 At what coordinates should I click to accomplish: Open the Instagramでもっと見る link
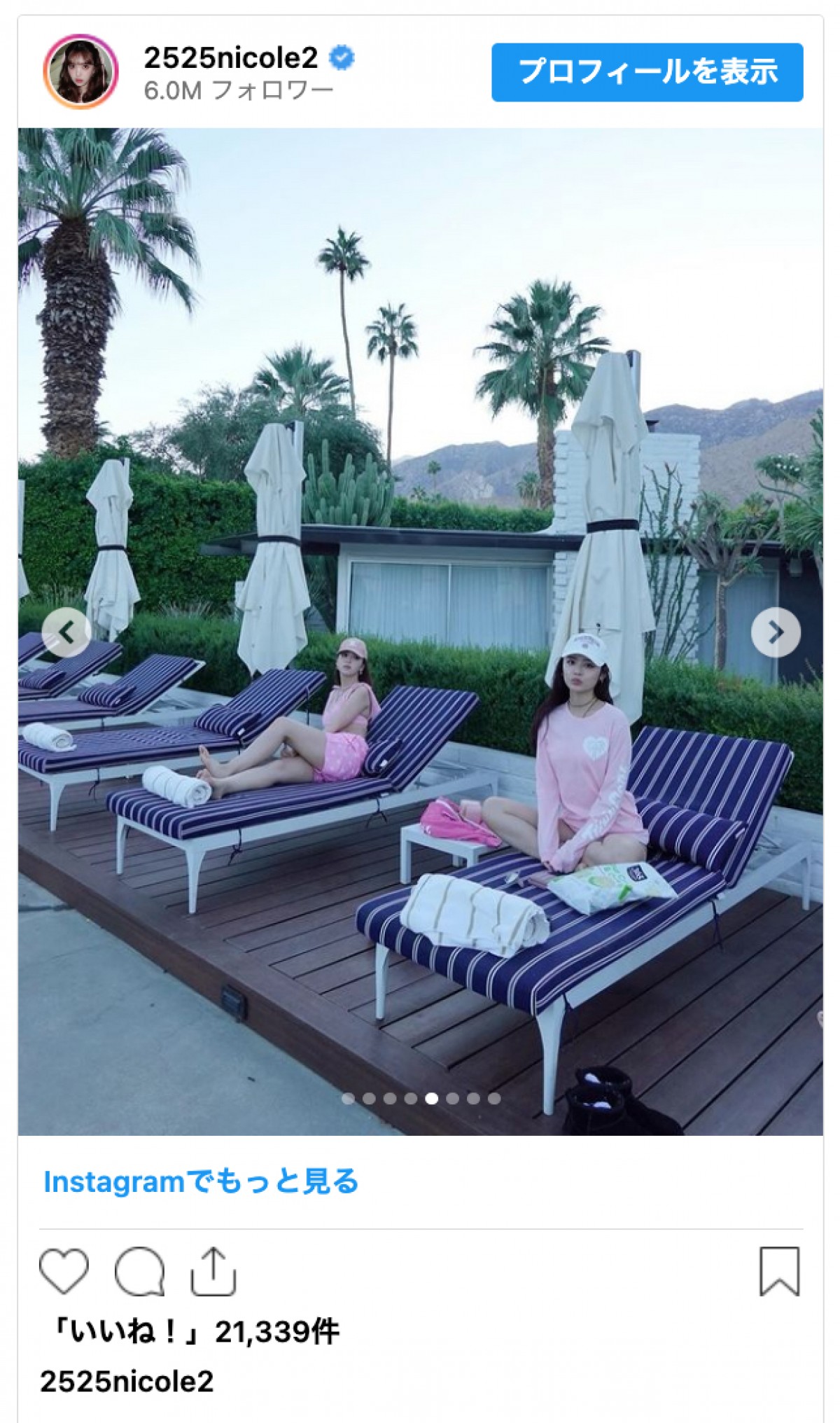(x=201, y=1181)
